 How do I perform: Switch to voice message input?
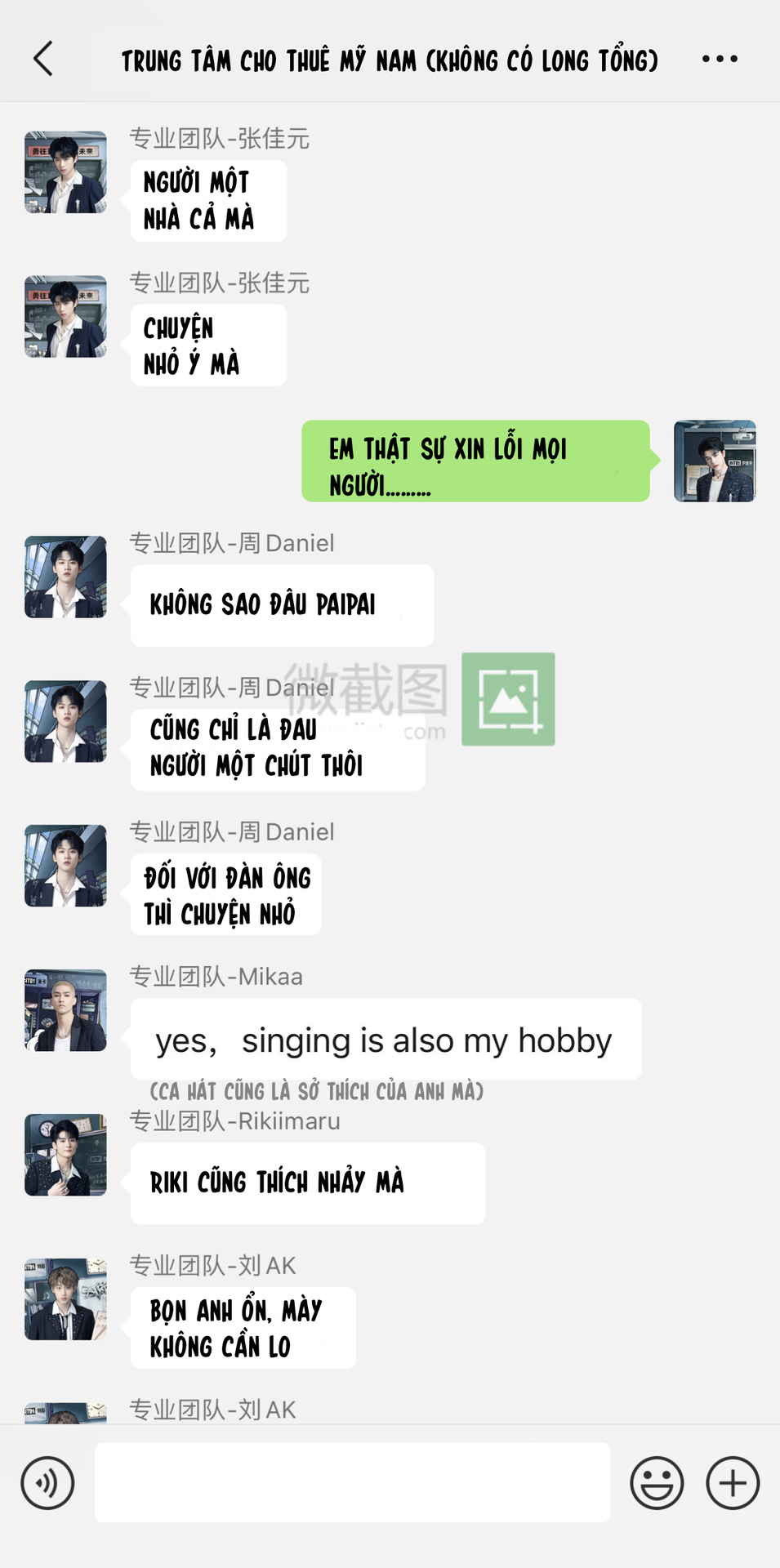(x=47, y=1483)
